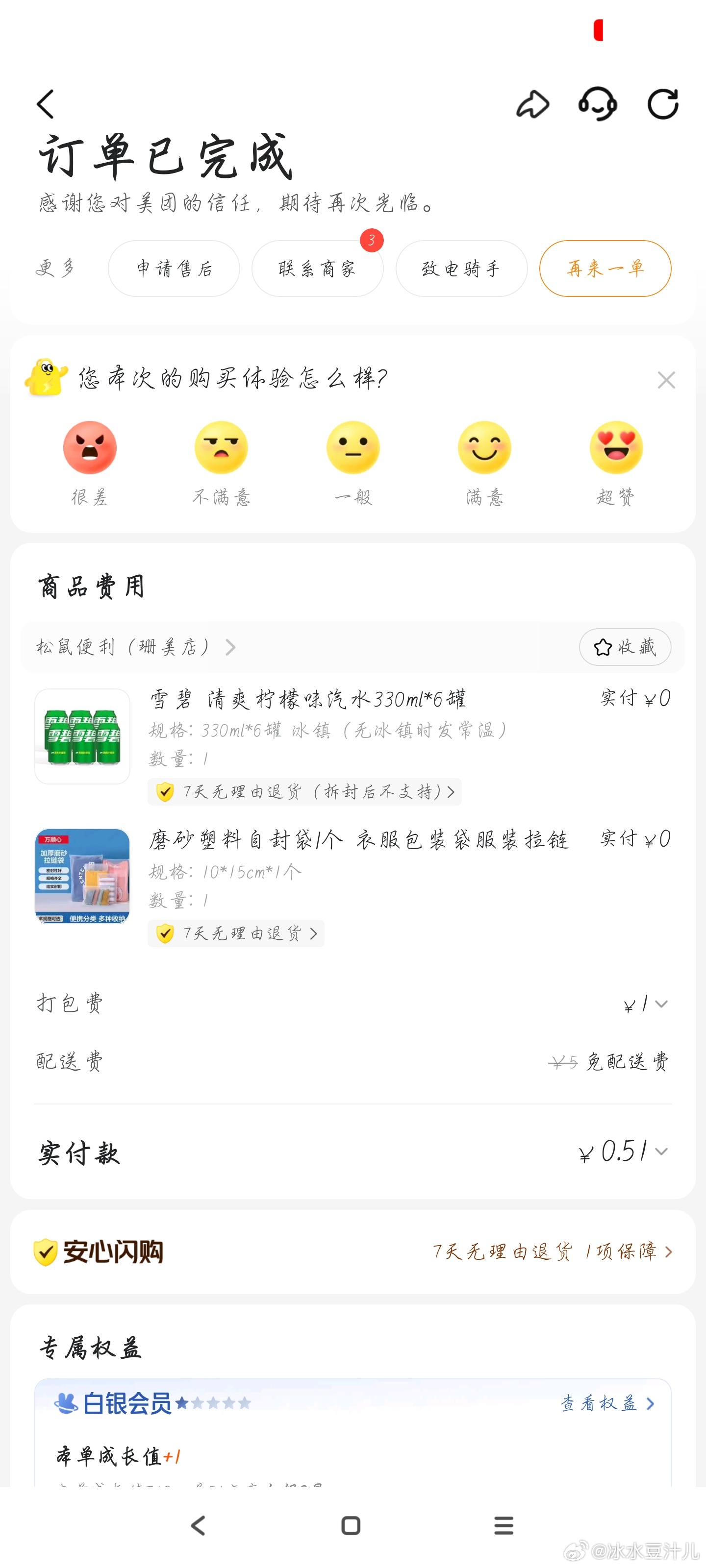Refresh the order page
The width and height of the screenshot is (706, 1568).
[x=663, y=104]
